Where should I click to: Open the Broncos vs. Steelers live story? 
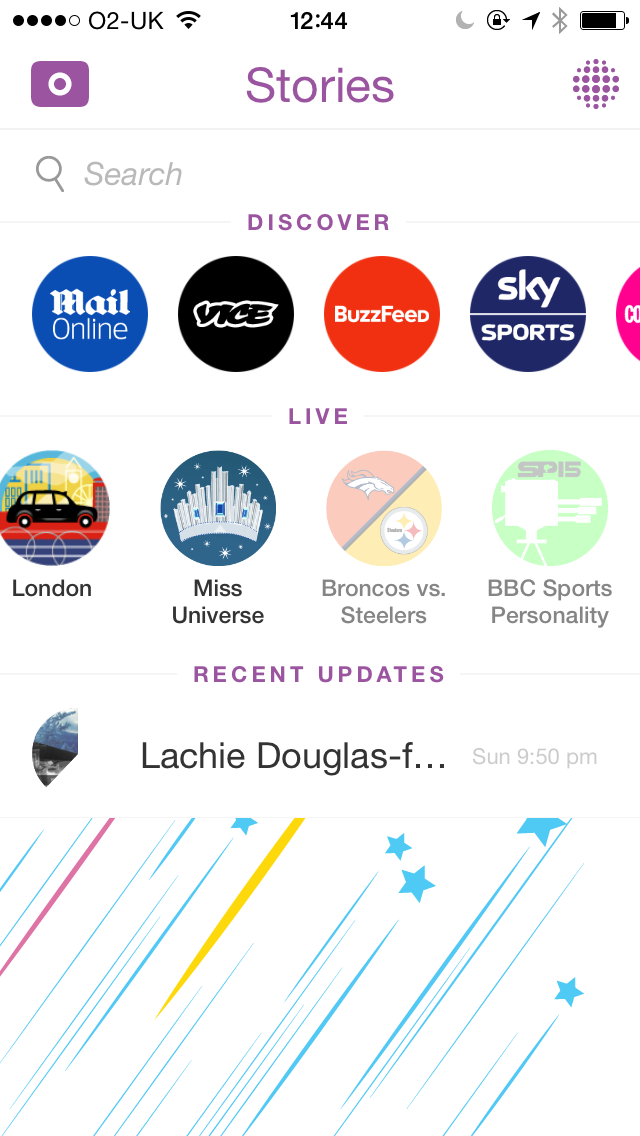[x=384, y=508]
